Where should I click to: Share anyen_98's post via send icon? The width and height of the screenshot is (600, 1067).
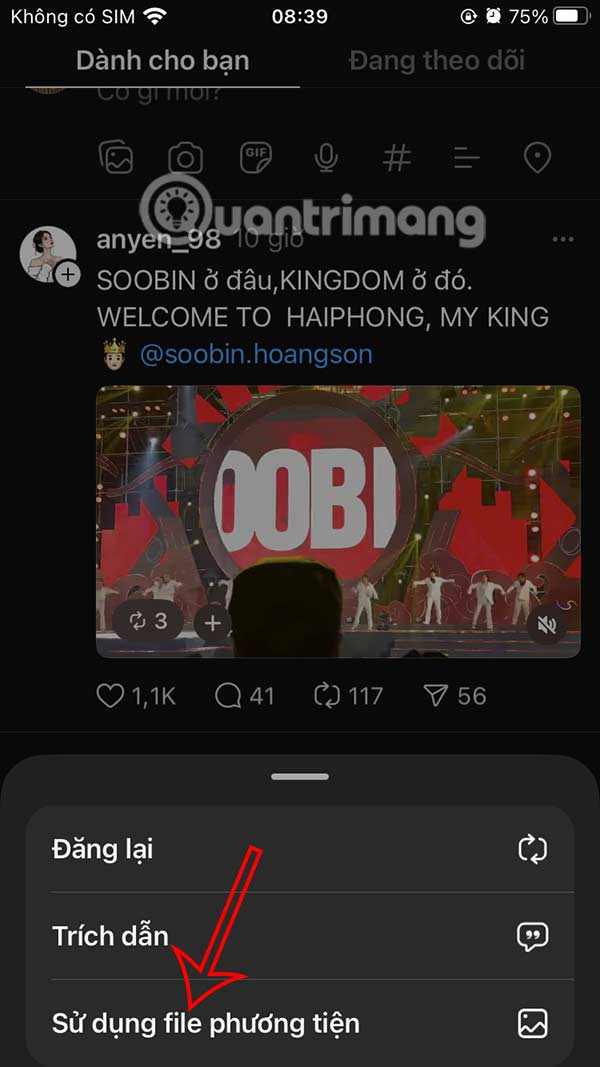[x=436, y=696]
